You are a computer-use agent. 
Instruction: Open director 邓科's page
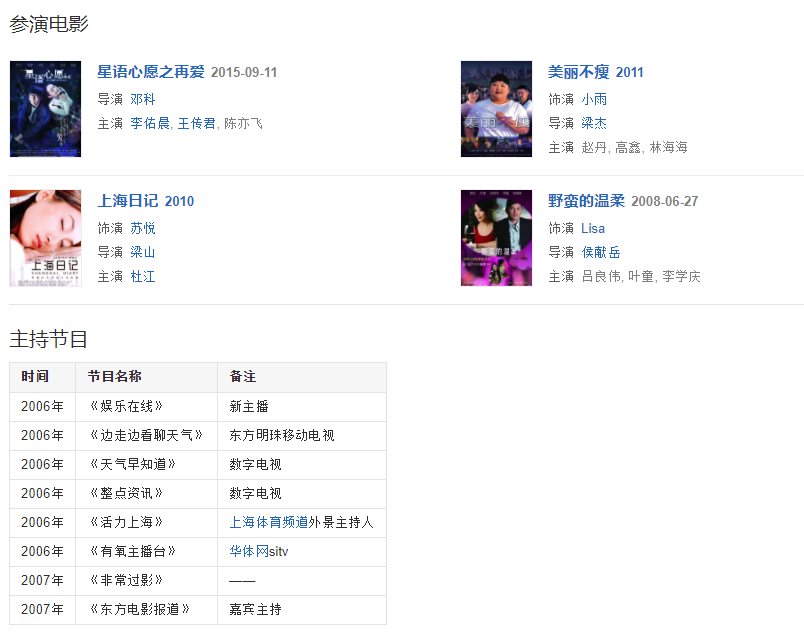pyautogui.click(x=143, y=99)
